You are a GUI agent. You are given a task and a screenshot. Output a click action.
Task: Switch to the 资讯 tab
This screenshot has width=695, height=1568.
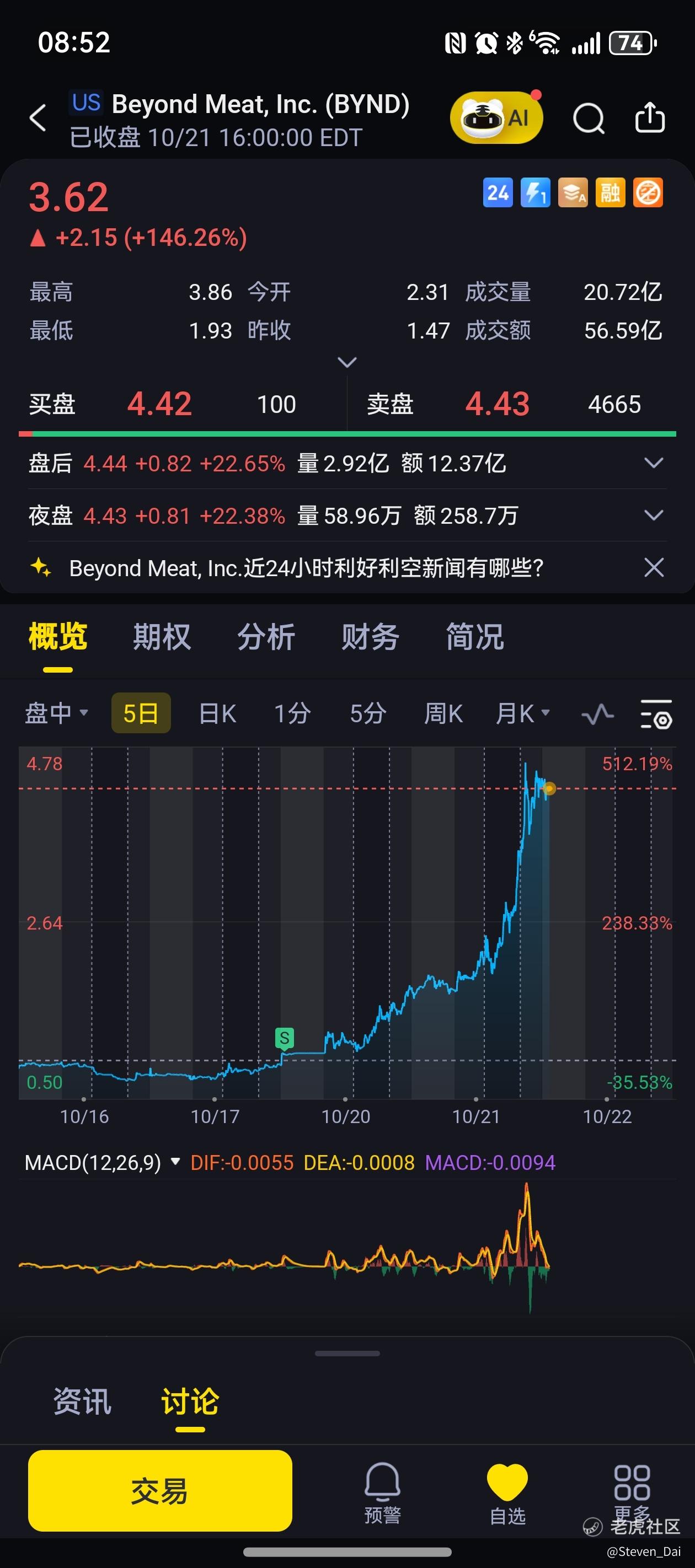pos(82,1402)
